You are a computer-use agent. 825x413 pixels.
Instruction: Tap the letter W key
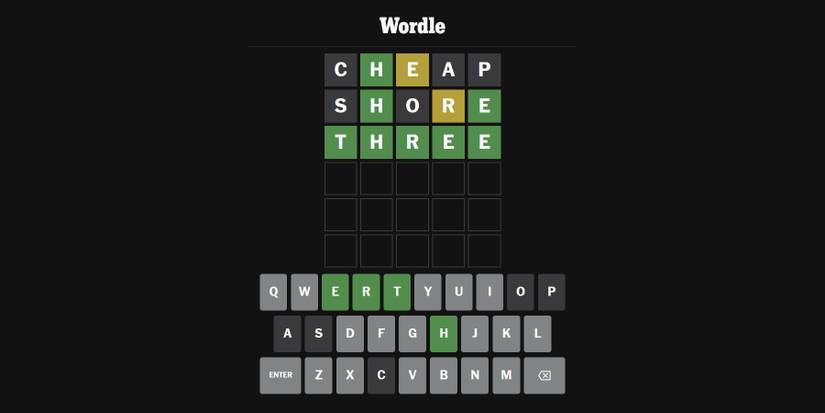[304, 292]
